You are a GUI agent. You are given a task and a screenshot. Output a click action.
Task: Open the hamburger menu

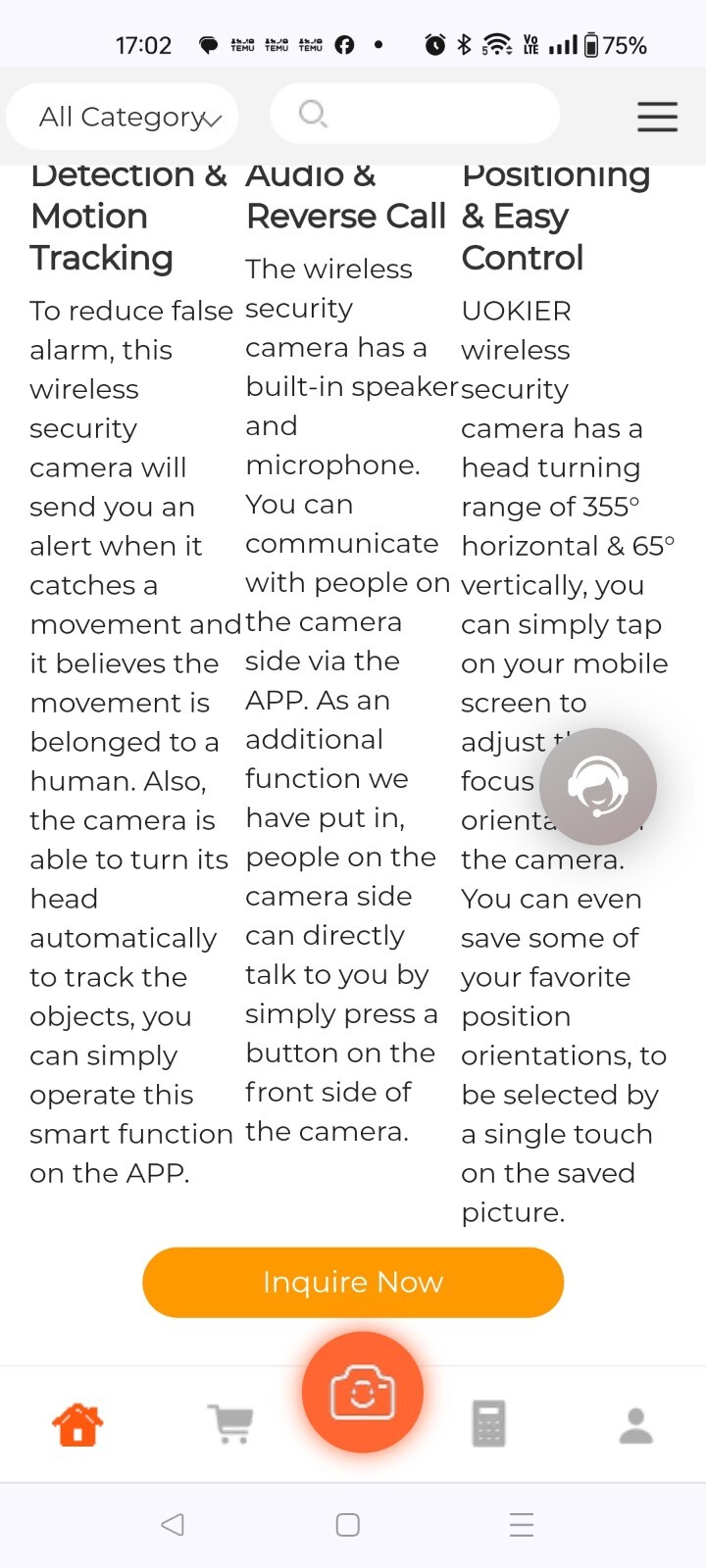click(x=657, y=117)
